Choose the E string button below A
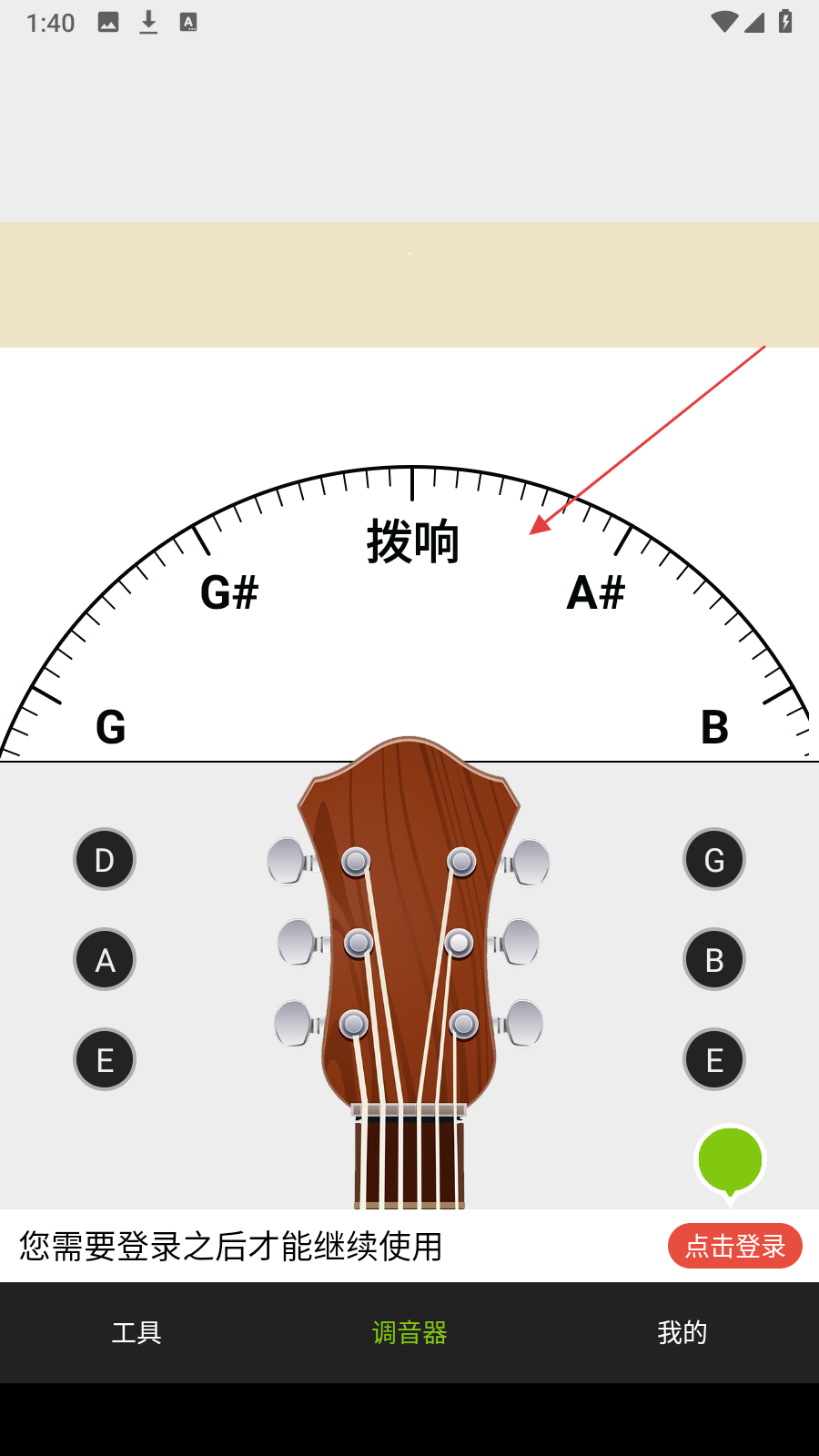 tap(105, 1059)
